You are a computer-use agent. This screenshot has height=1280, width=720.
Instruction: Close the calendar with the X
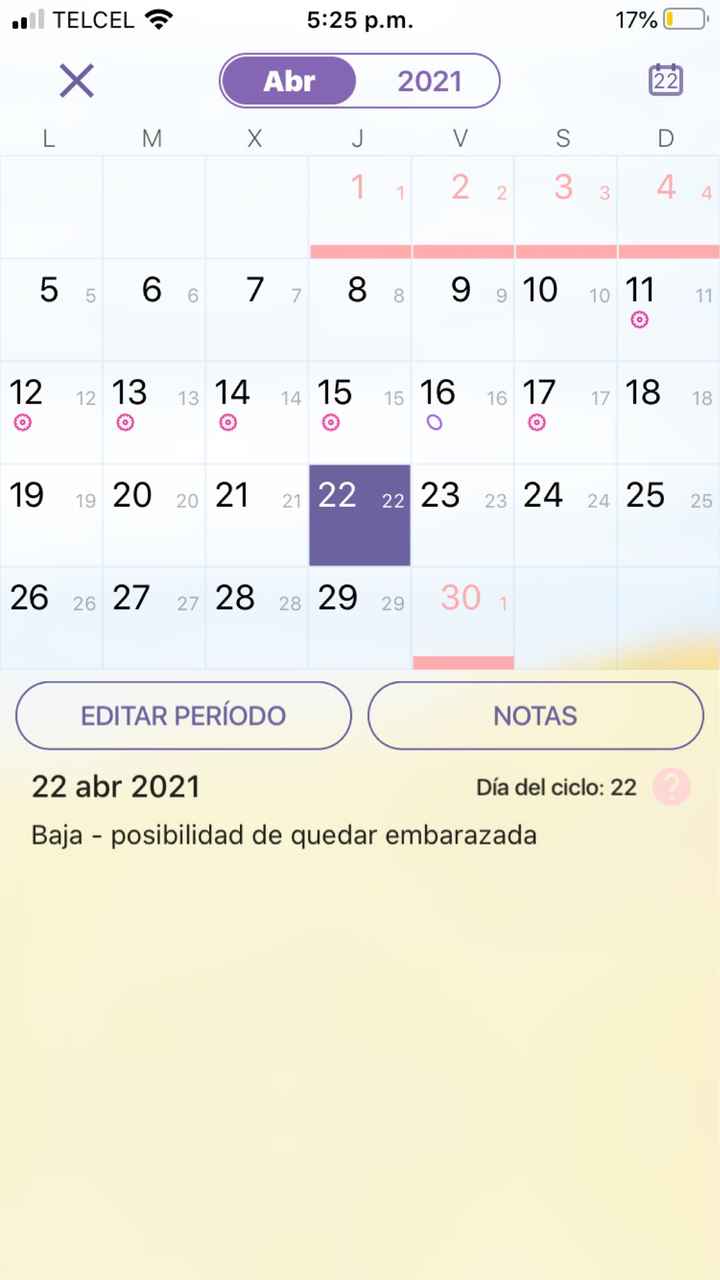coord(76,81)
